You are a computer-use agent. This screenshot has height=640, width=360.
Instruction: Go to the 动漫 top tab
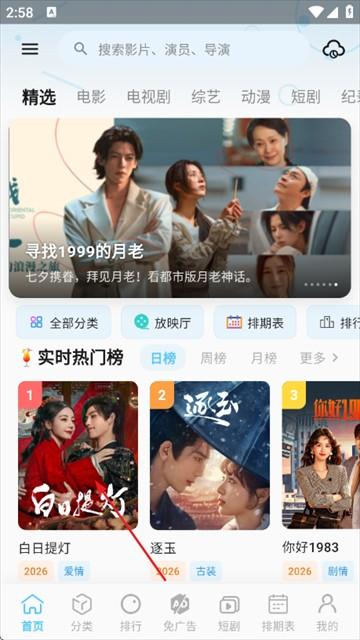(256, 97)
